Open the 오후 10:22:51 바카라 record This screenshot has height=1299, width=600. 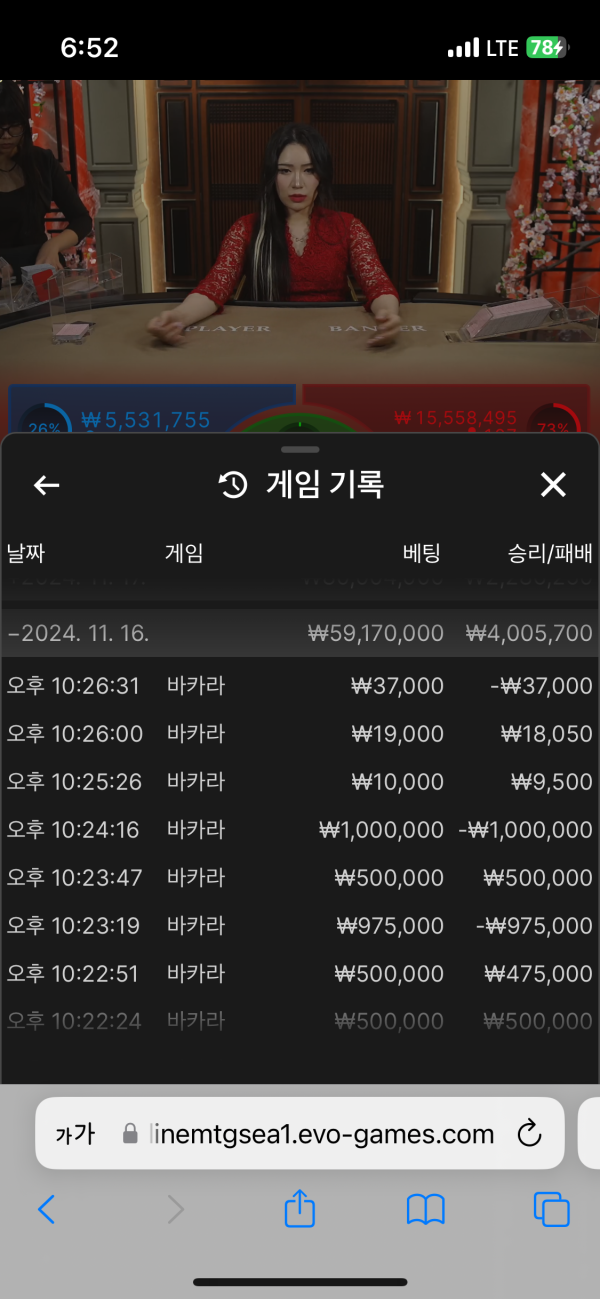tap(300, 974)
